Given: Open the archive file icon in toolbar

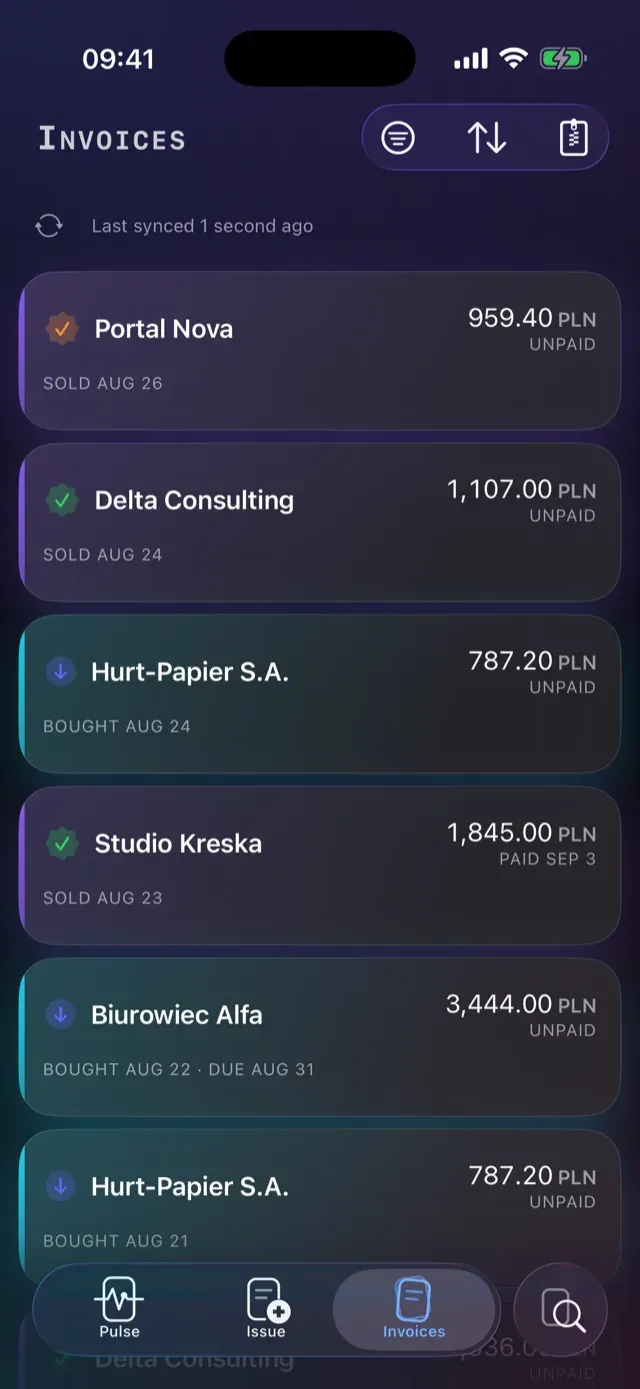Looking at the screenshot, I should (x=573, y=138).
